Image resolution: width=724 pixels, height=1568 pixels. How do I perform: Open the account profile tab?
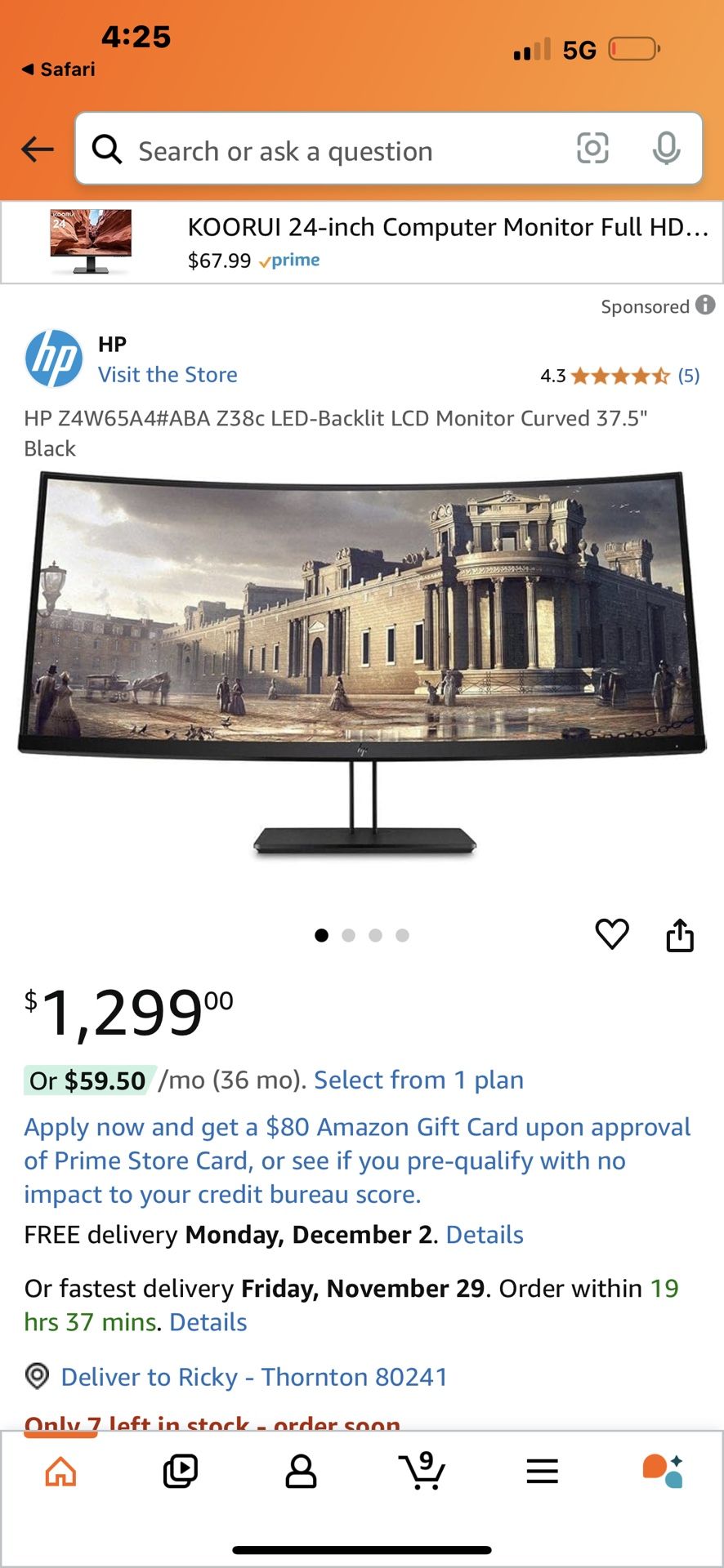coord(301,1472)
